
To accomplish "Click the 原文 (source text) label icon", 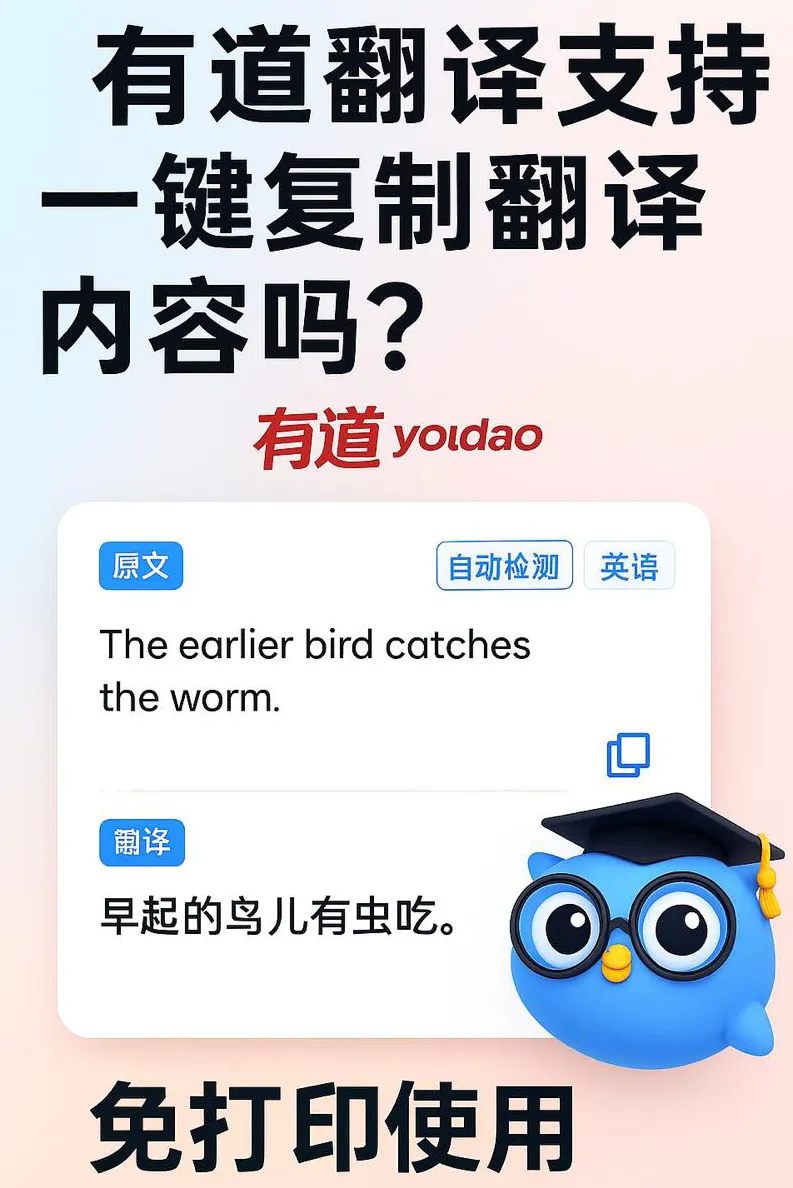I will (x=141, y=565).
